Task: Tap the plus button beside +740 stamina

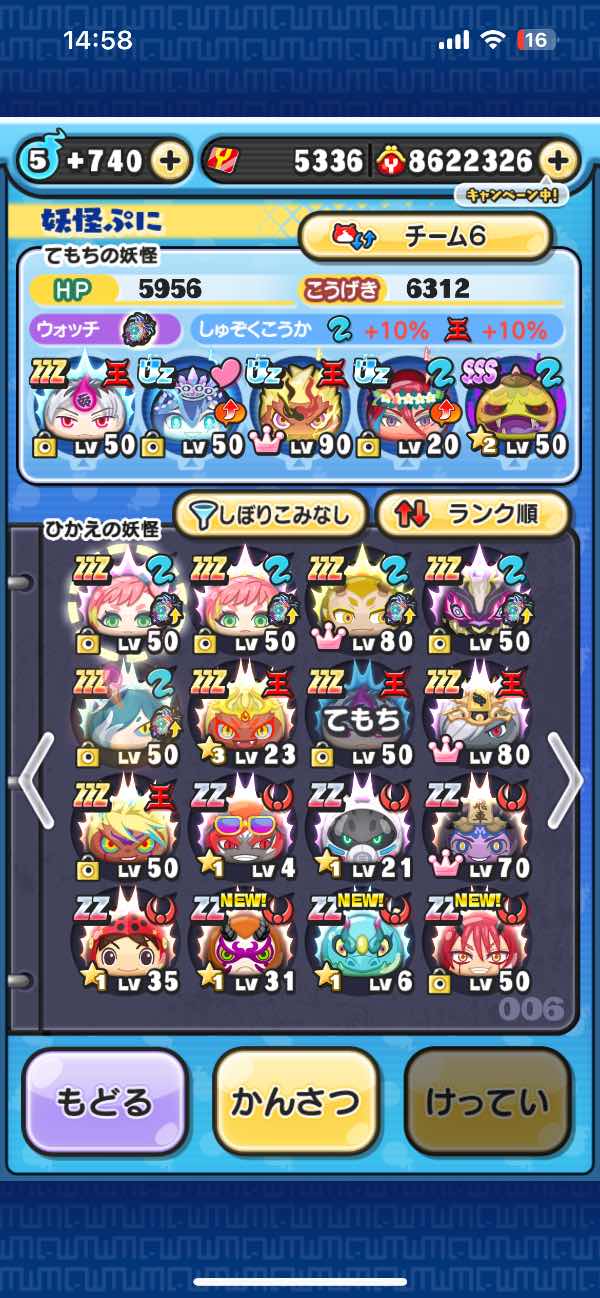Action: (x=171, y=160)
